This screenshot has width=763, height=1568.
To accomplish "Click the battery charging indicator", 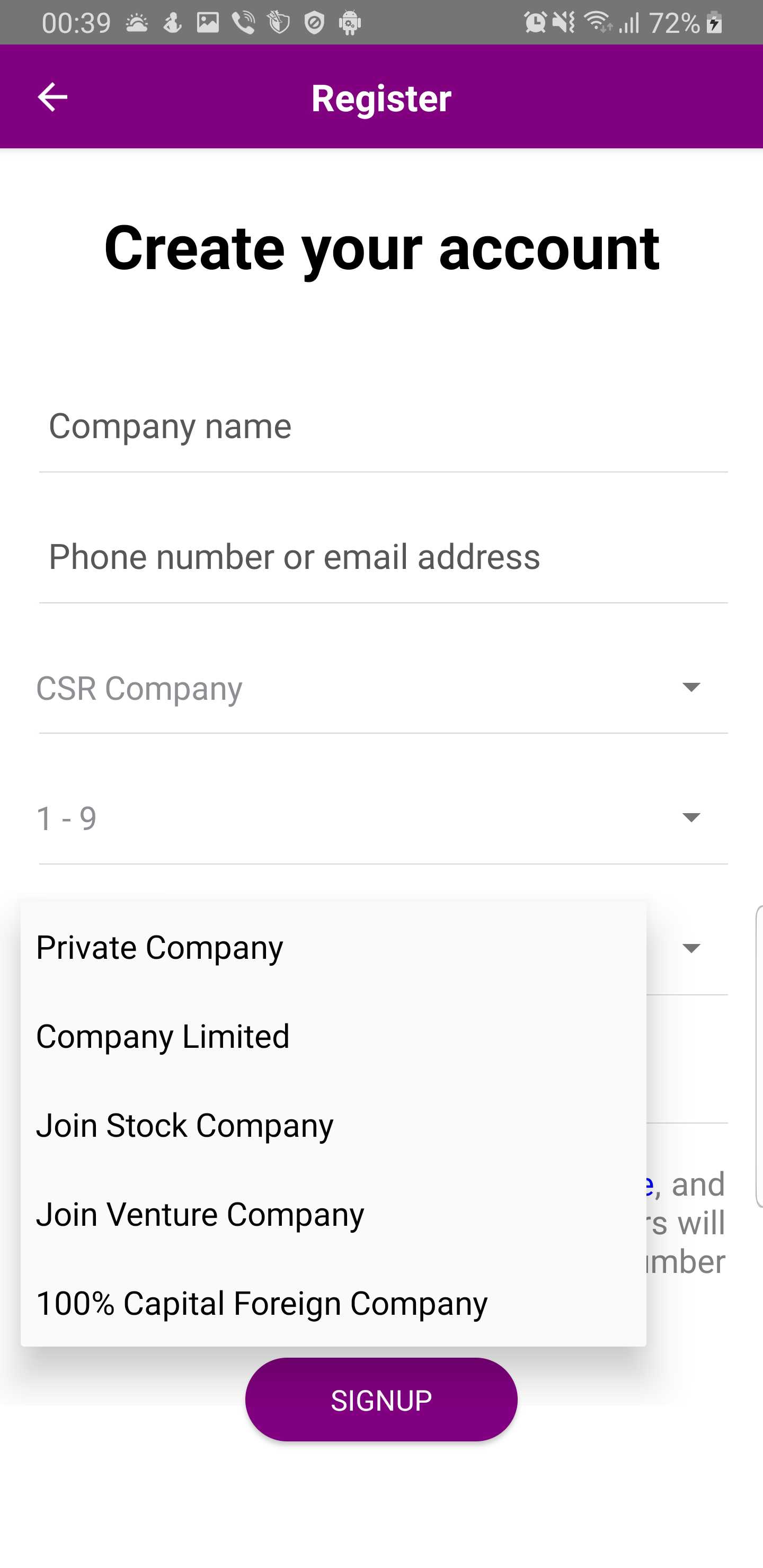I will tap(713, 23).
